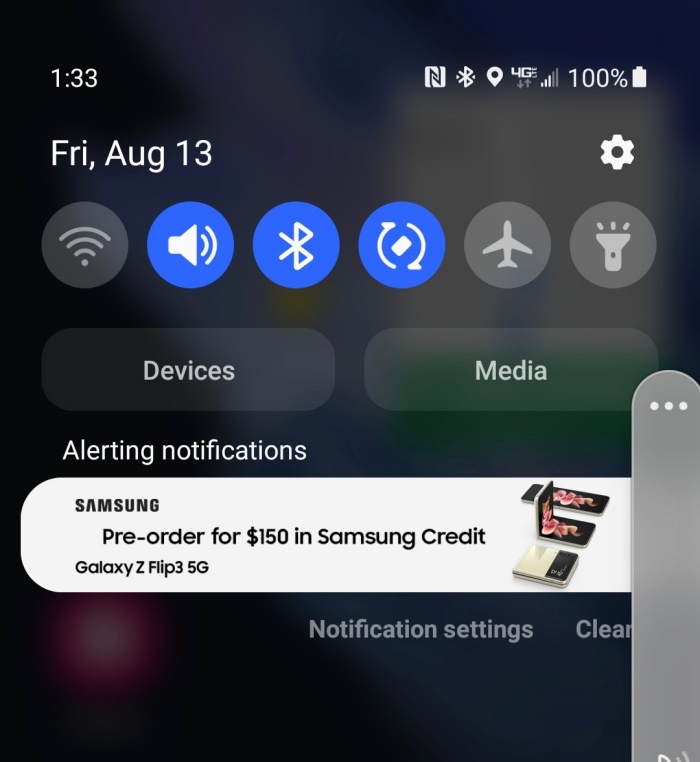Open the Samsung Galaxy Z Flip3 pre-order notification
This screenshot has width=700, height=762.
(x=300, y=535)
